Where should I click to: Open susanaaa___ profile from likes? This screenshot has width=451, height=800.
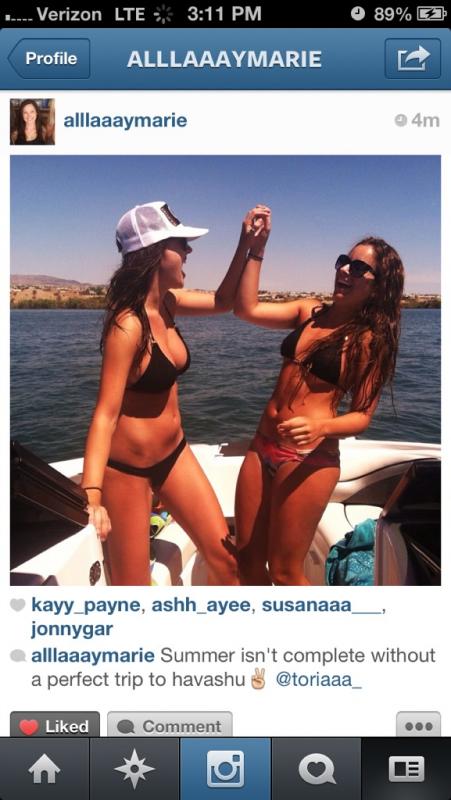(x=320, y=606)
